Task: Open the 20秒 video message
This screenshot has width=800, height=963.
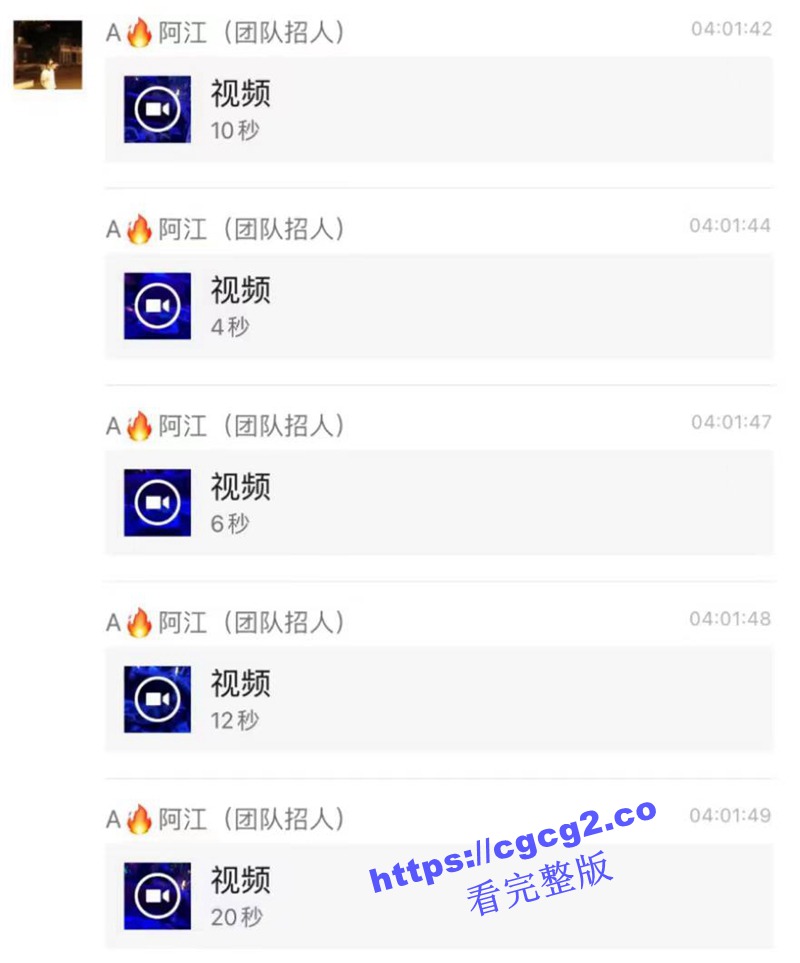Action: pyautogui.click(x=157, y=896)
